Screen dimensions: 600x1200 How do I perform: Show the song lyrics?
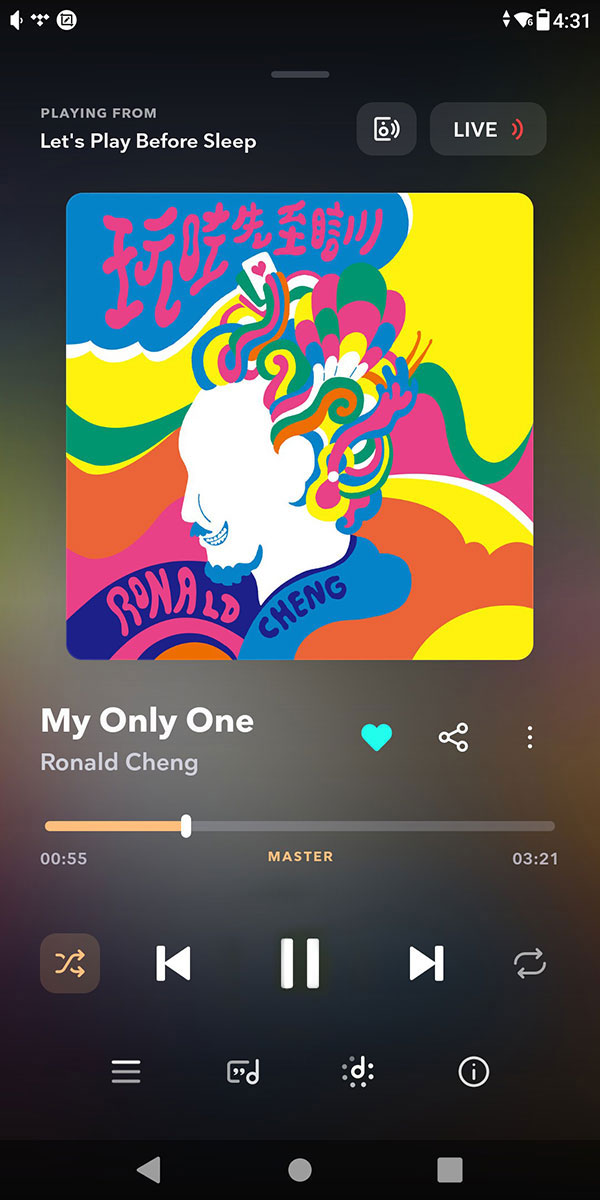pyautogui.click(x=243, y=1072)
